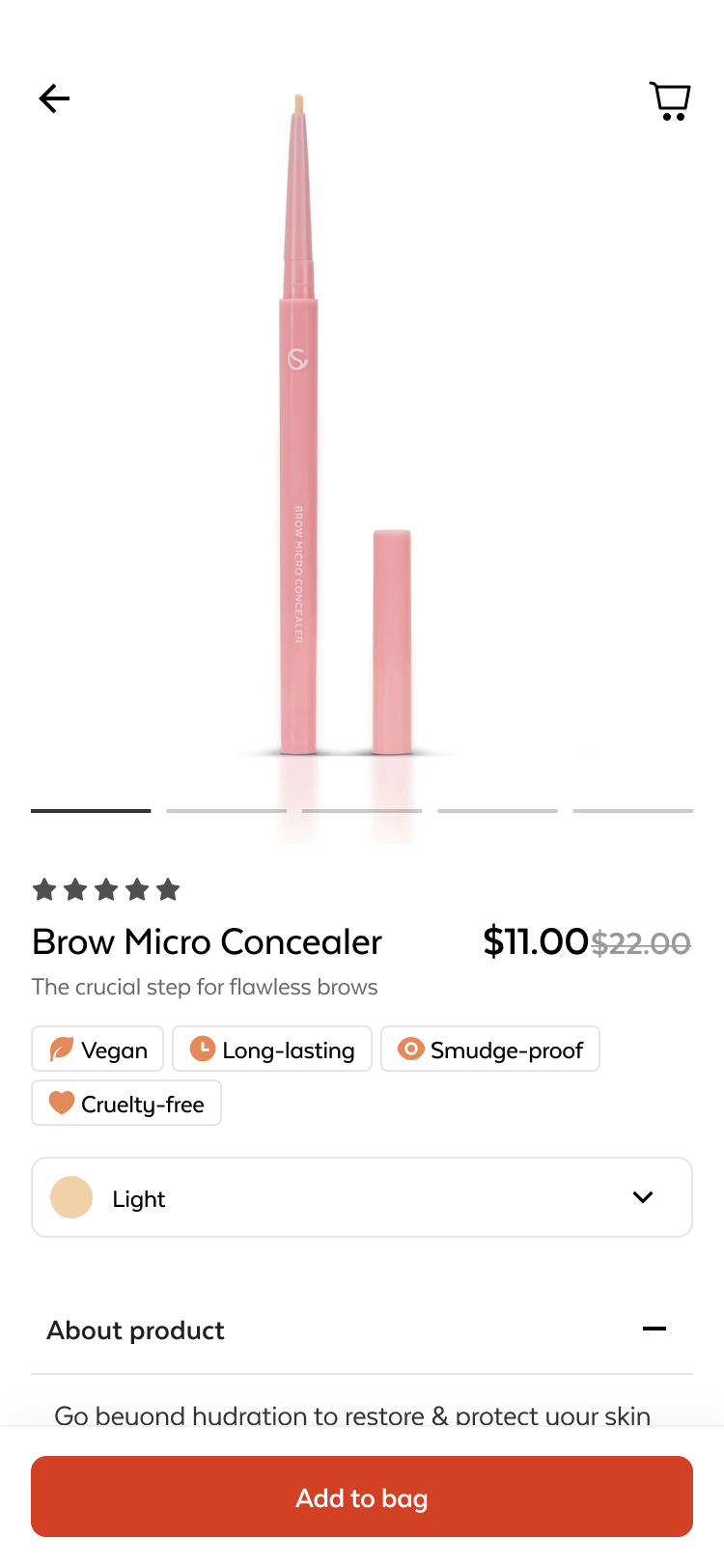Viewport: 724px width, 1568px height.
Task: Select the Smudge-proof chip
Action: click(x=490, y=1050)
